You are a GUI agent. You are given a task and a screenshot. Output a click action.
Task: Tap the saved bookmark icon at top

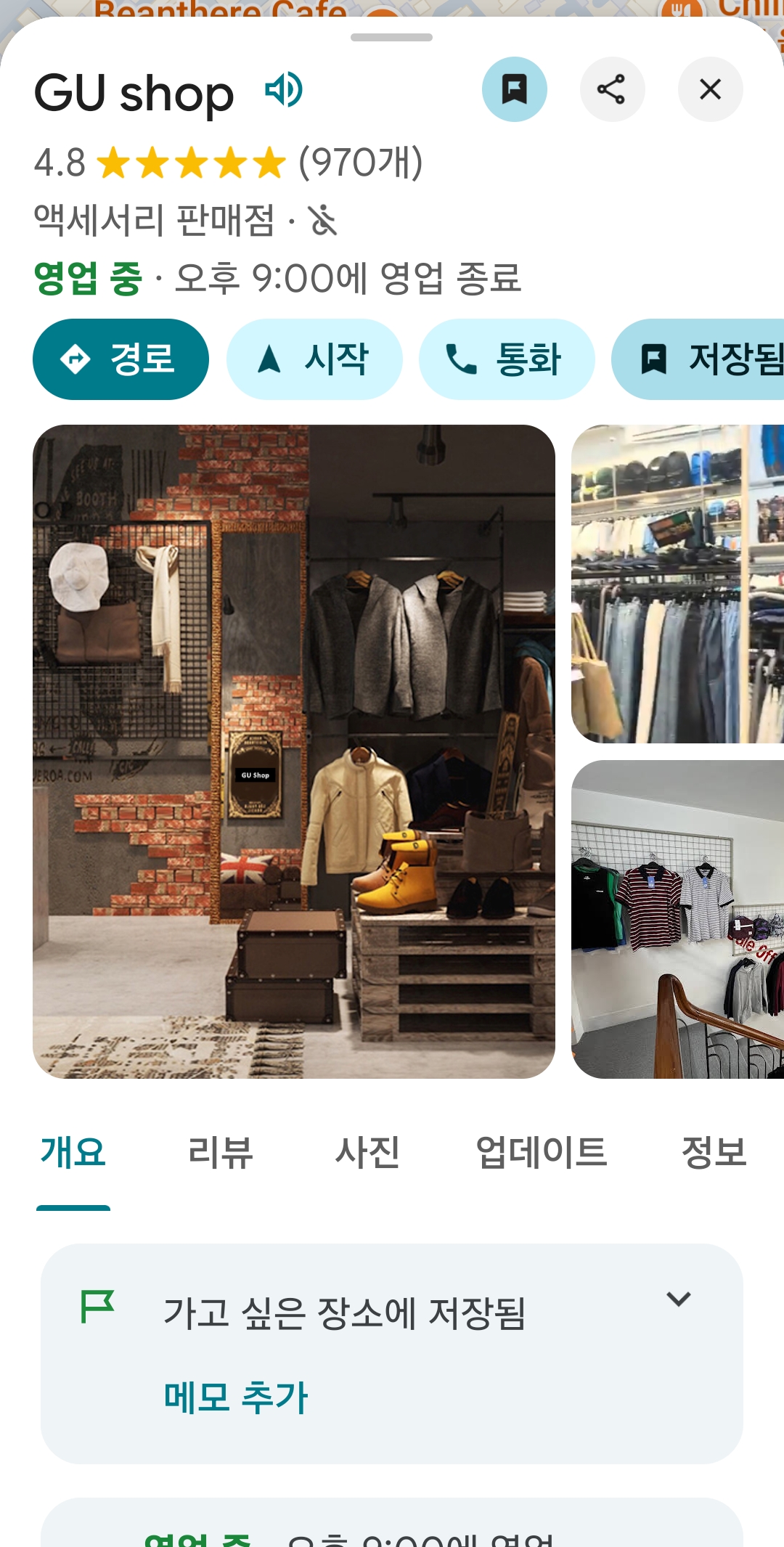514,89
